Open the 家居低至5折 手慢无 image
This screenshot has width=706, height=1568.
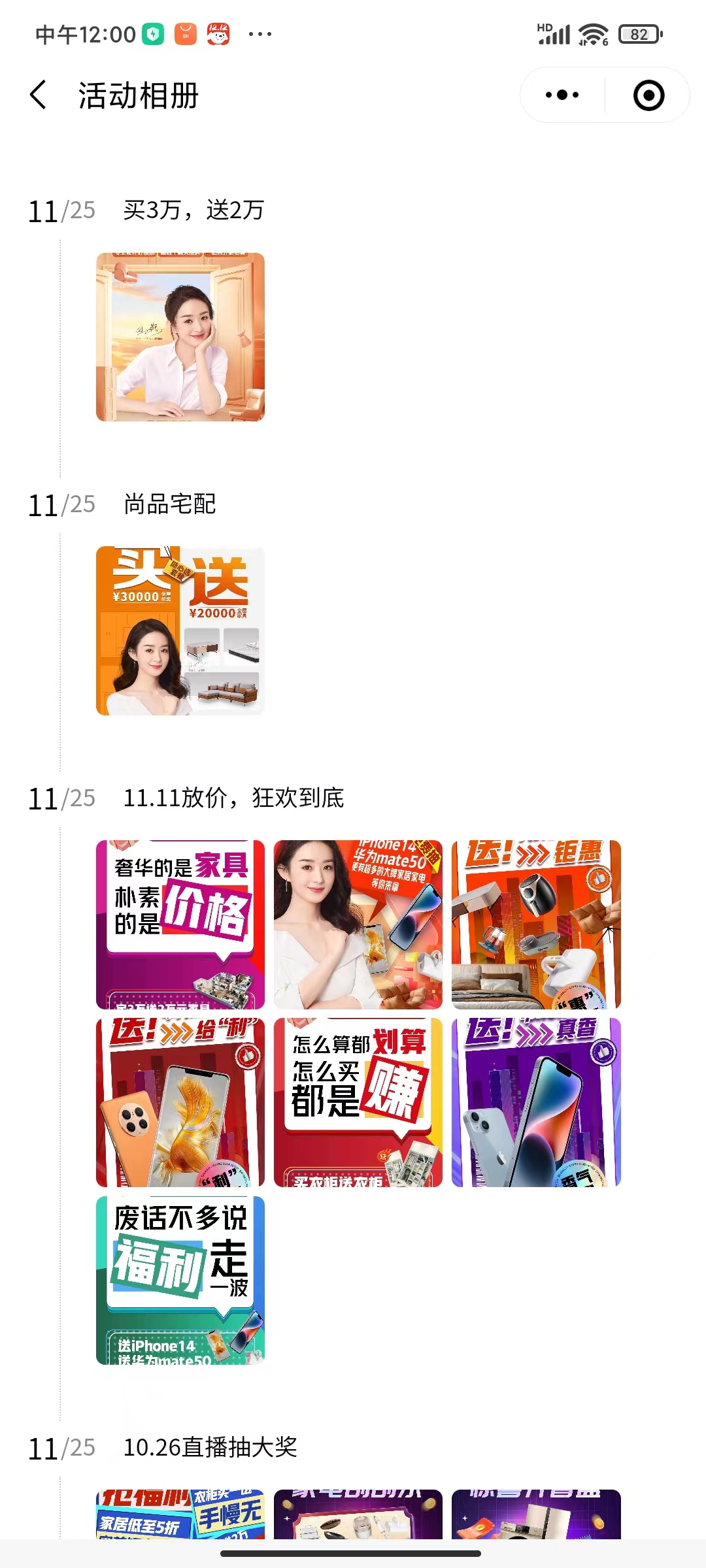click(180, 1514)
